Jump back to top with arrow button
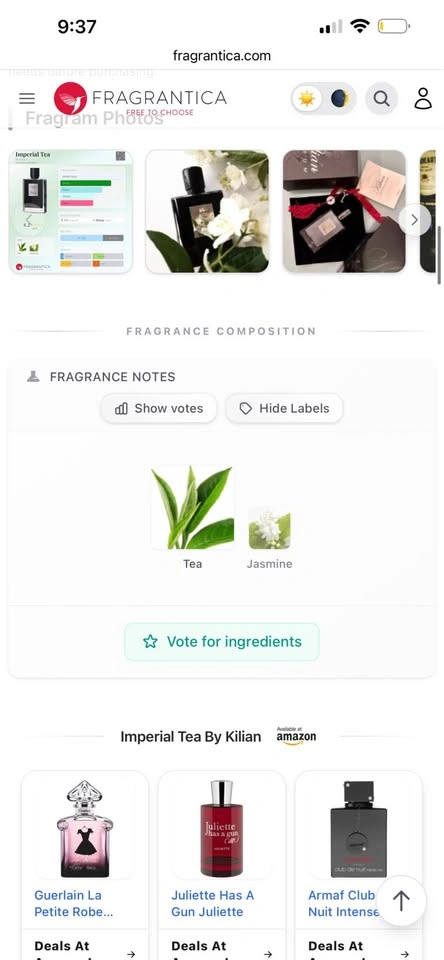The width and height of the screenshot is (444, 960). click(x=401, y=901)
